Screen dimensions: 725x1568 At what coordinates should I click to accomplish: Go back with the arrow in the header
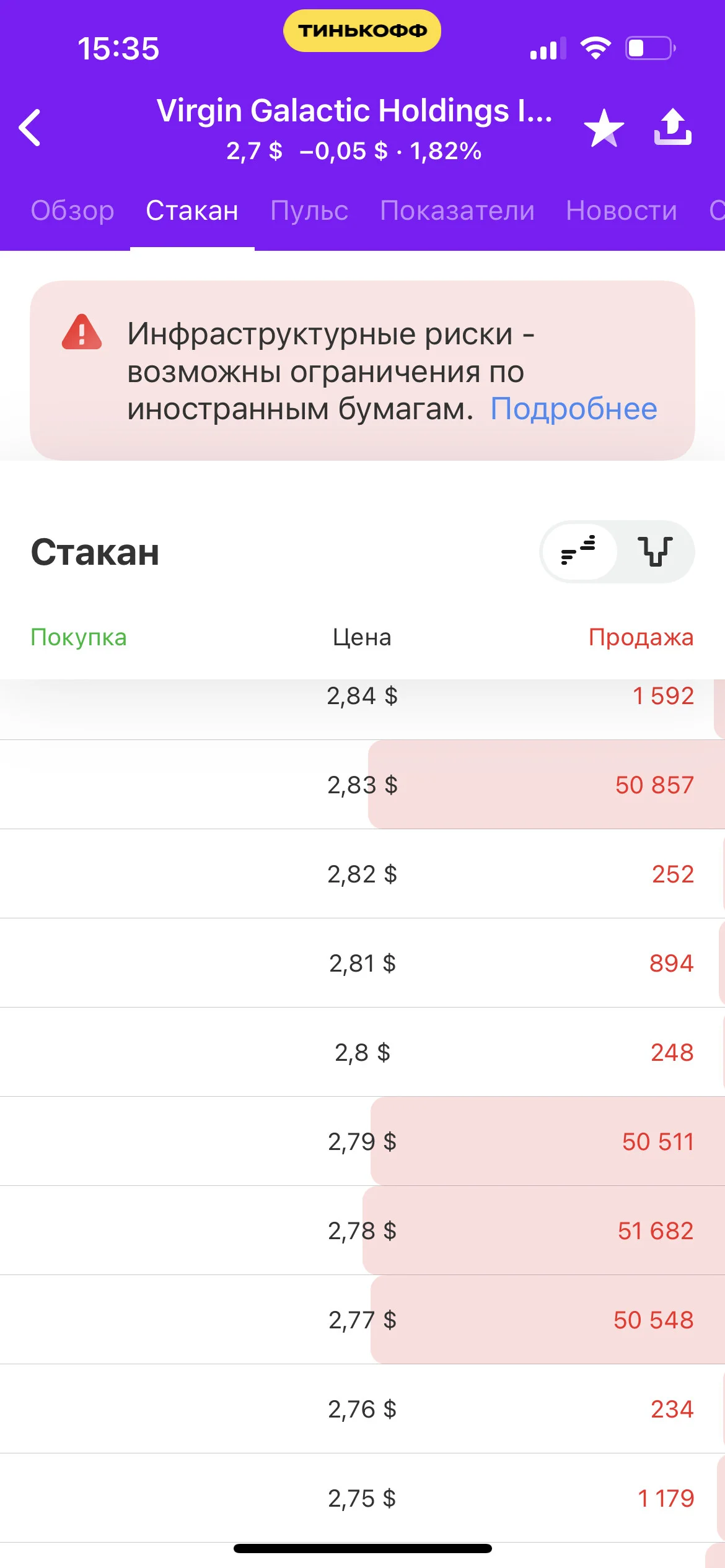click(30, 128)
